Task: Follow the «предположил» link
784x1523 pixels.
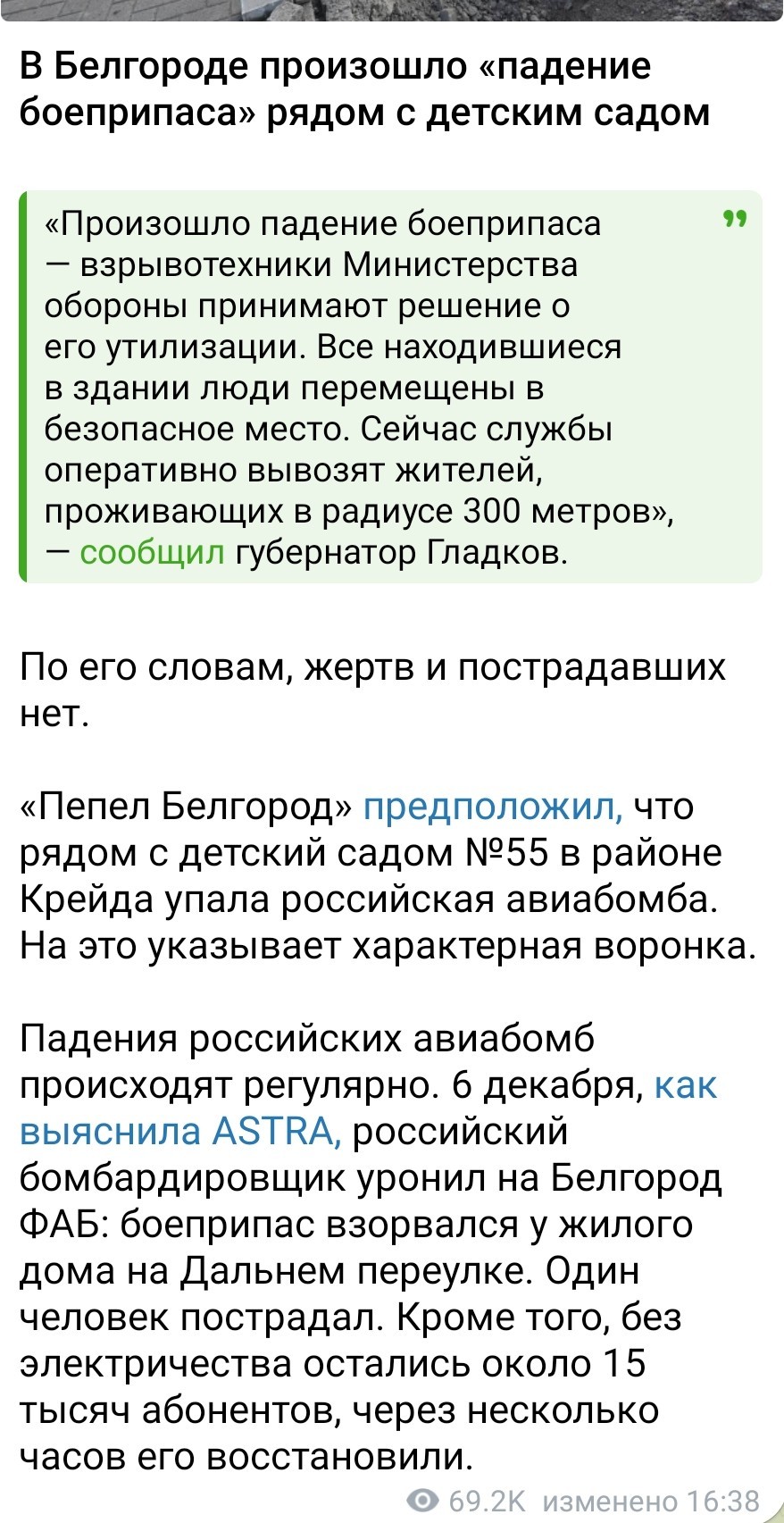Action: (x=495, y=807)
